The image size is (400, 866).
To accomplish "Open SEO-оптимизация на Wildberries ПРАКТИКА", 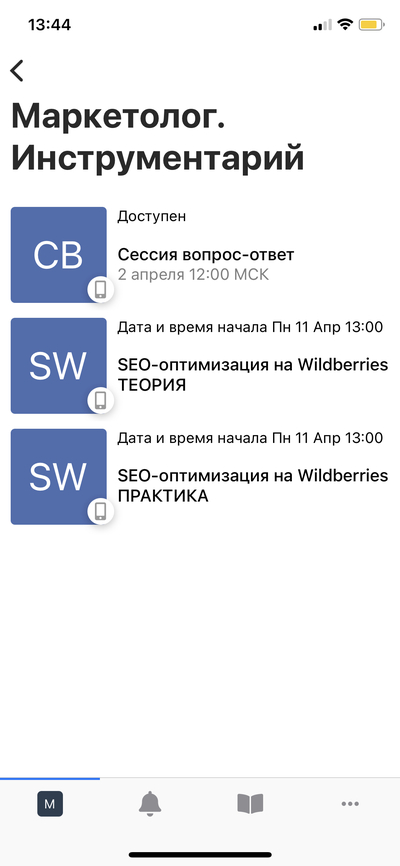I will click(x=200, y=477).
